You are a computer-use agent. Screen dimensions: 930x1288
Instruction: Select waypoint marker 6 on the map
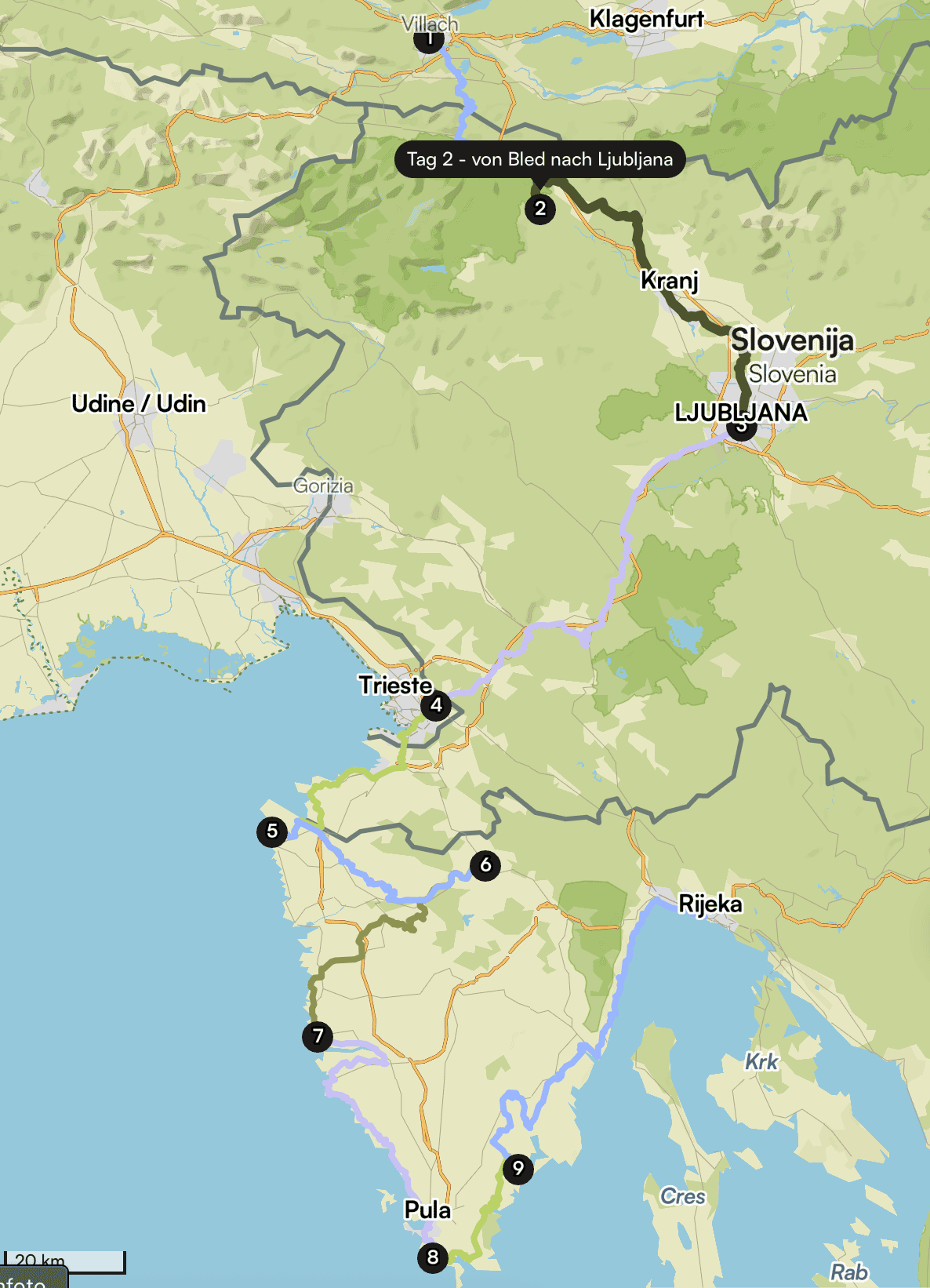(485, 865)
